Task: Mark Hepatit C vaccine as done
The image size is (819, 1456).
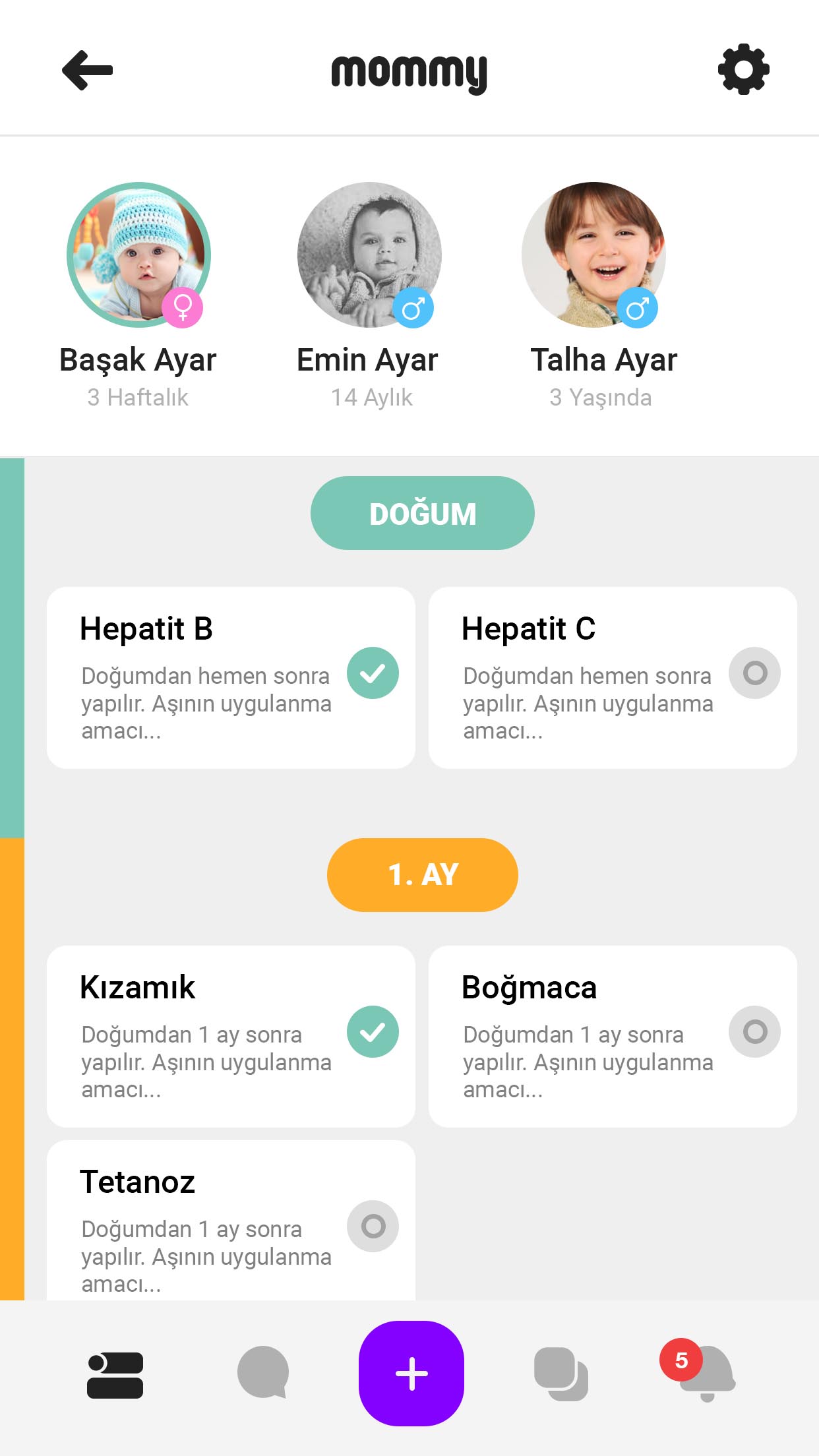Action: (754, 673)
